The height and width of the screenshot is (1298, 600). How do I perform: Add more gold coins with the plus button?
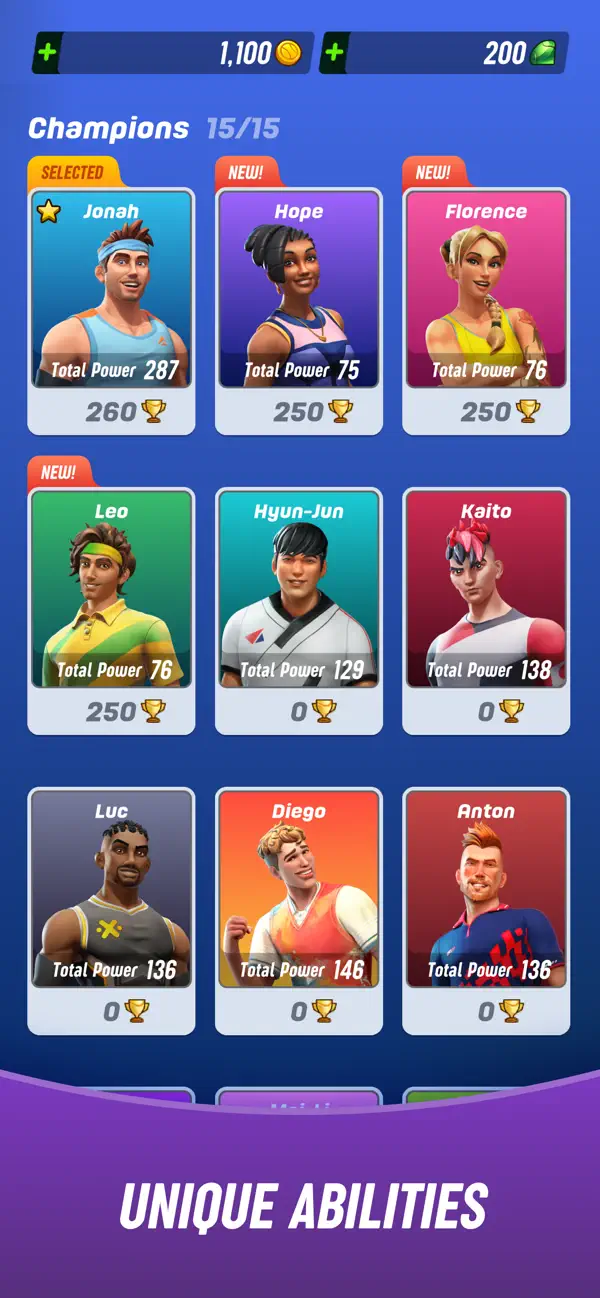[x=48, y=53]
